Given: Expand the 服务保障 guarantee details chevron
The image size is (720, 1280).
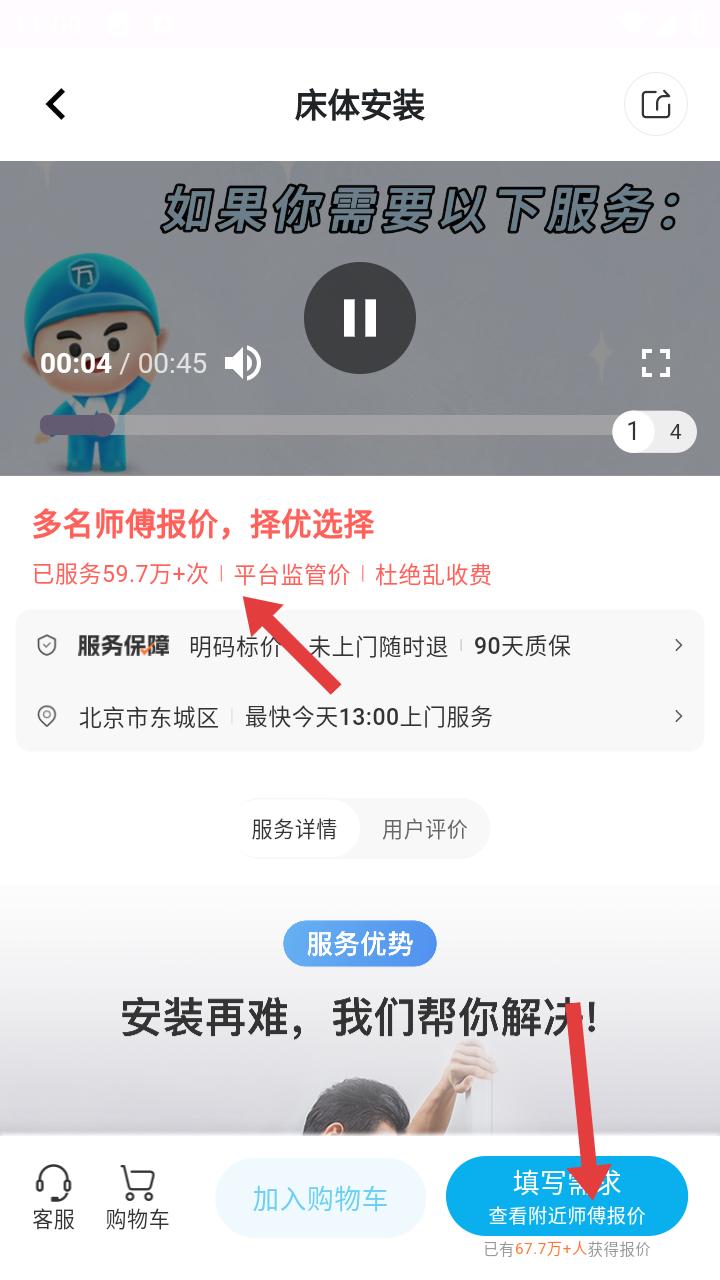Looking at the screenshot, I should [679, 646].
